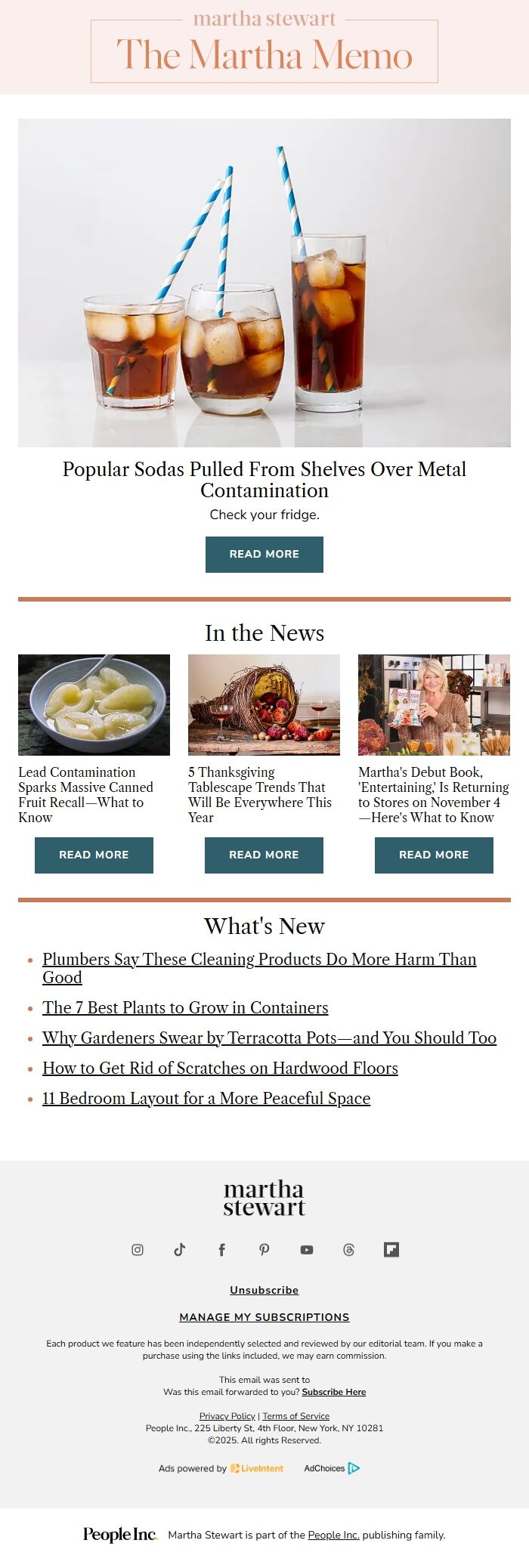
Task: Open 7 Best Plants to Grow in Containers
Action: point(185,1007)
